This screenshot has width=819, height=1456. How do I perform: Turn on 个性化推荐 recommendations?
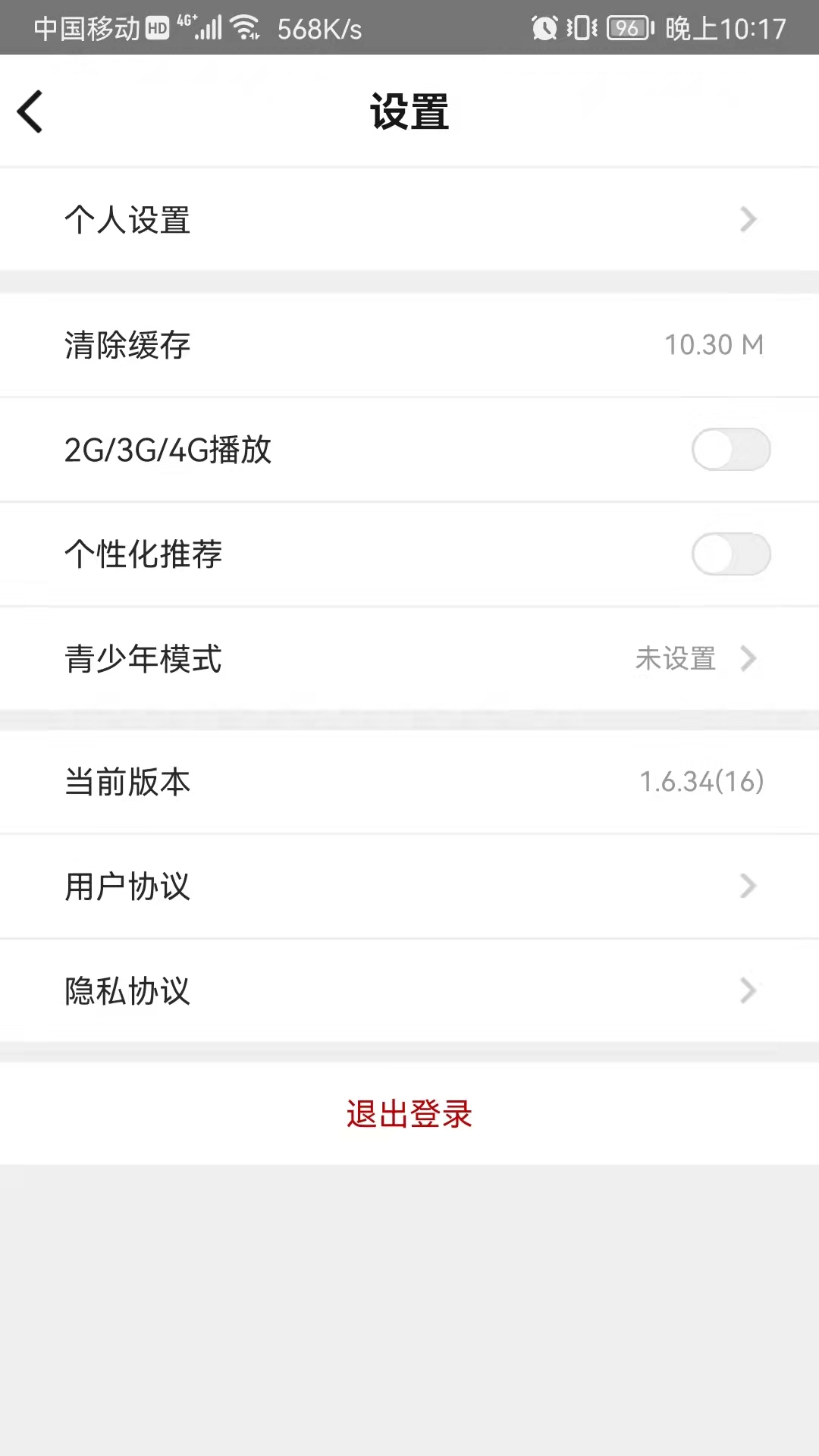tap(731, 554)
